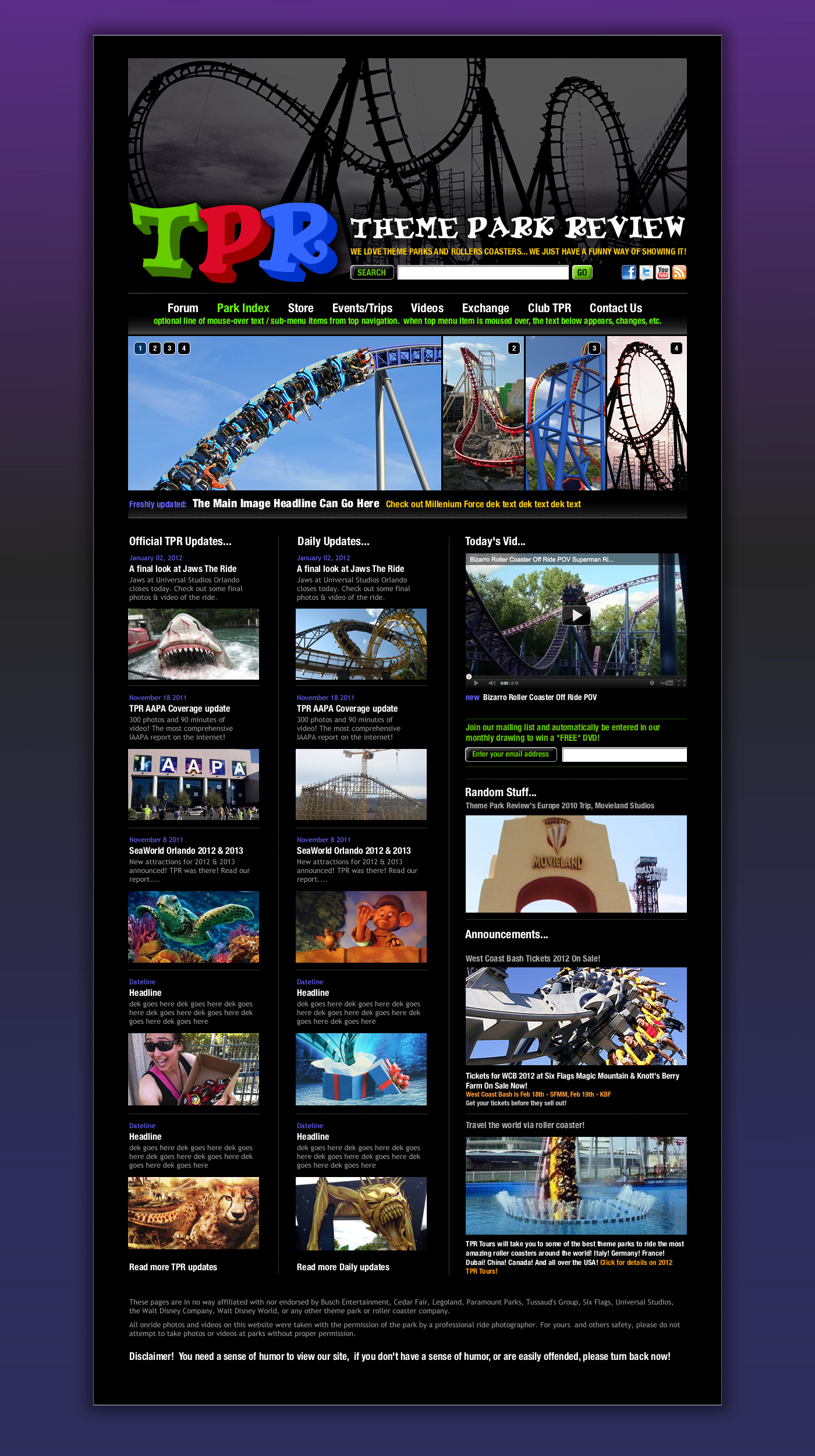815x1456 pixels.
Task: Select Events/Trips in the navigation
Action: 362,308
